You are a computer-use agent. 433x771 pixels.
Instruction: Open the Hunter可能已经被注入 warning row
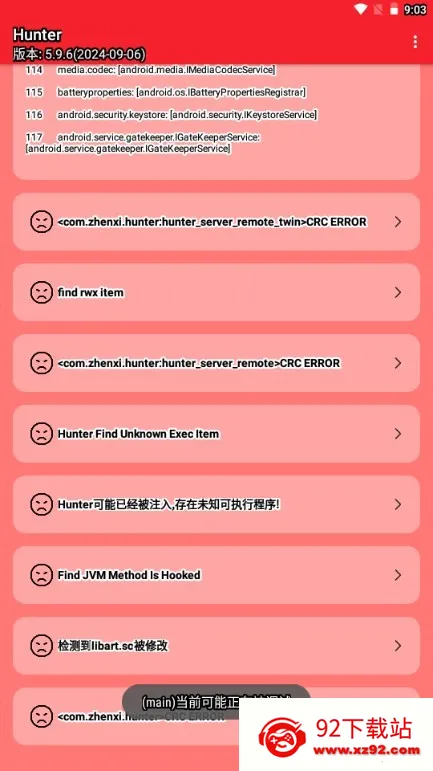tap(216, 504)
